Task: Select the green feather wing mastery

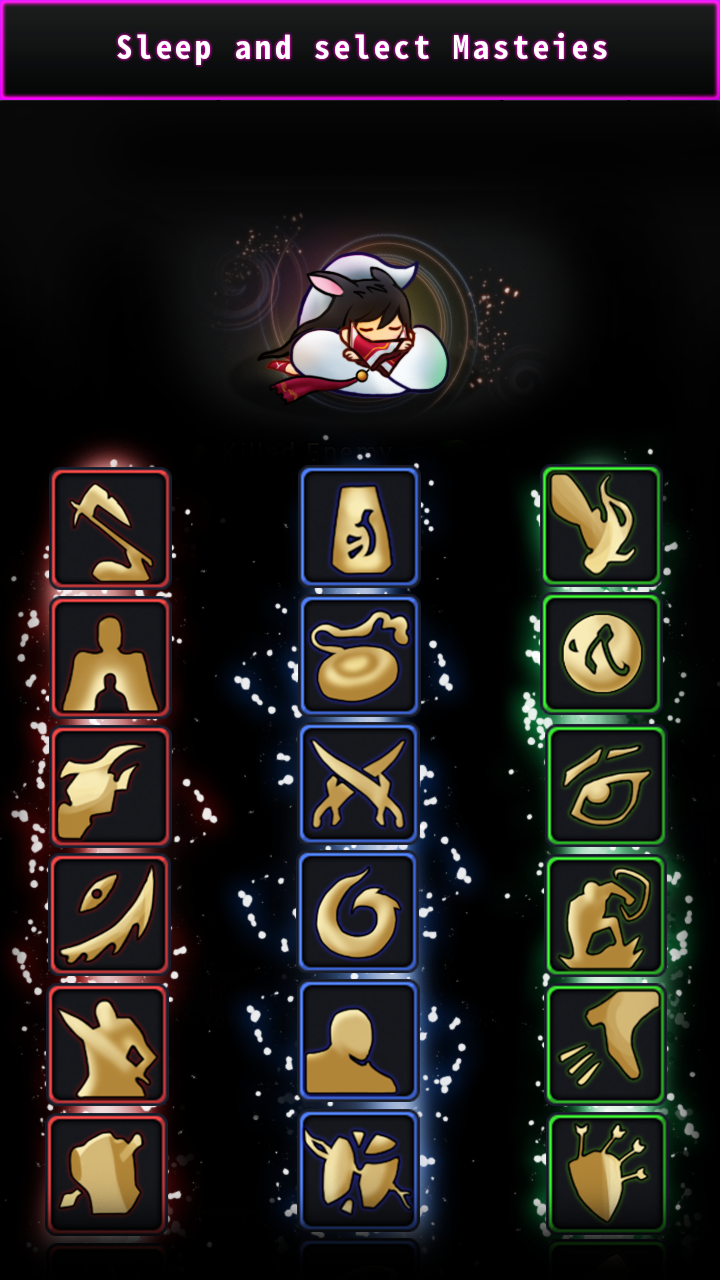Action: (601, 525)
